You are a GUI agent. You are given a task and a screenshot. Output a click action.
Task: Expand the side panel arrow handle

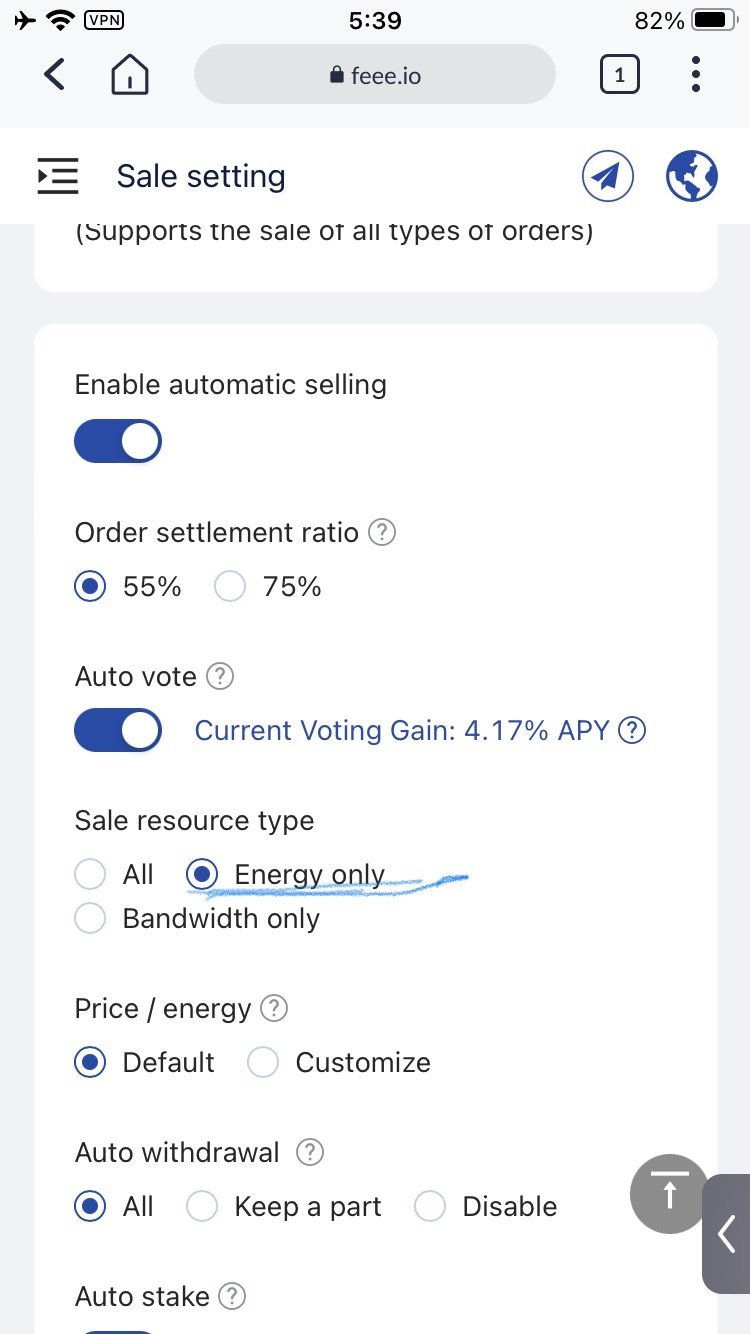coord(727,1234)
